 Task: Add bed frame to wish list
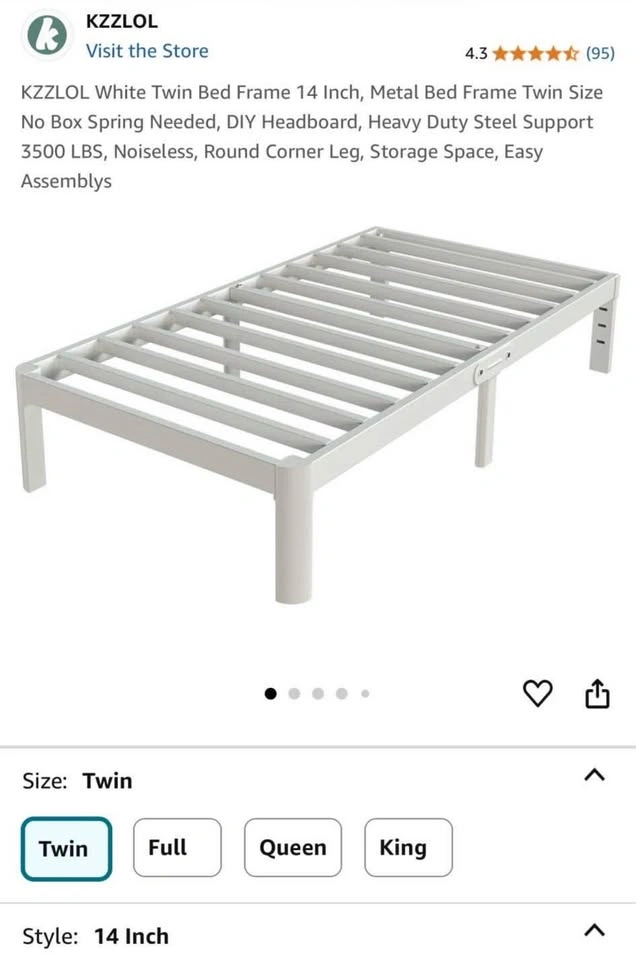pyautogui.click(x=538, y=693)
